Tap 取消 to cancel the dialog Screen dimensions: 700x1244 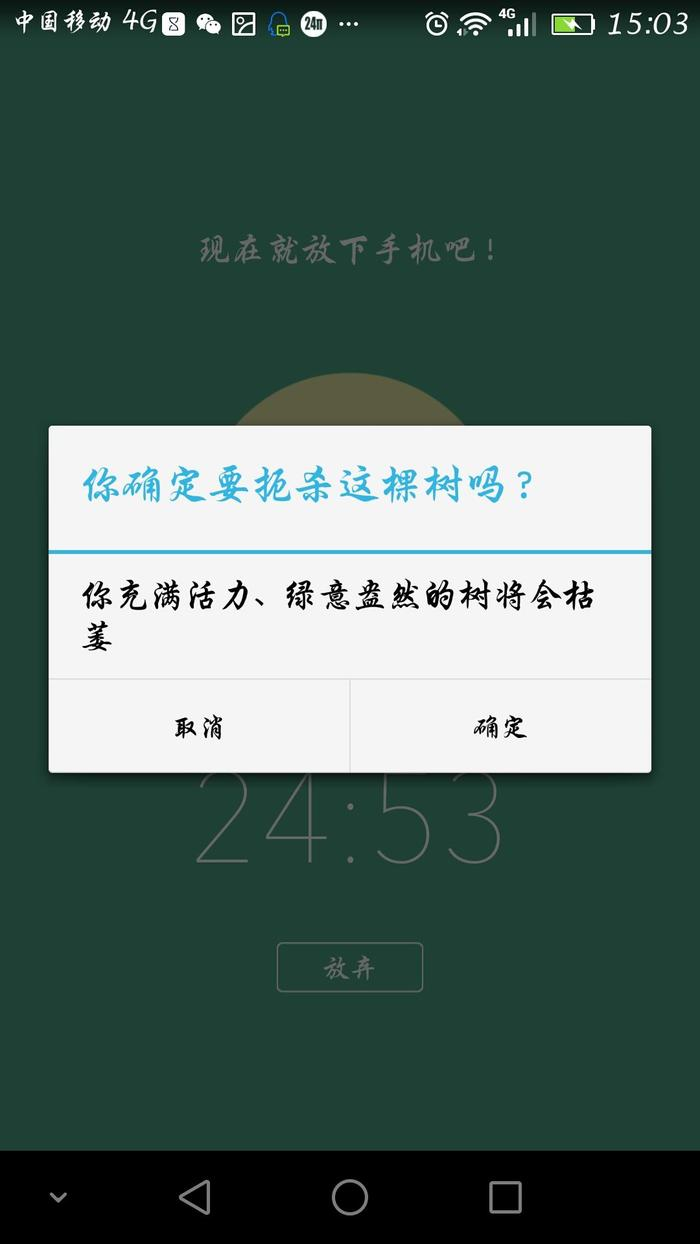(199, 727)
